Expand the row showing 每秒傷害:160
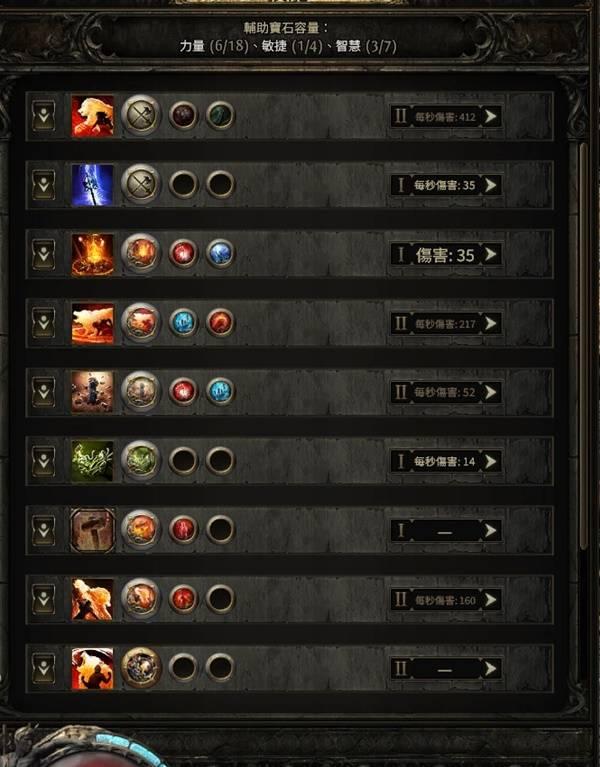 43,599
